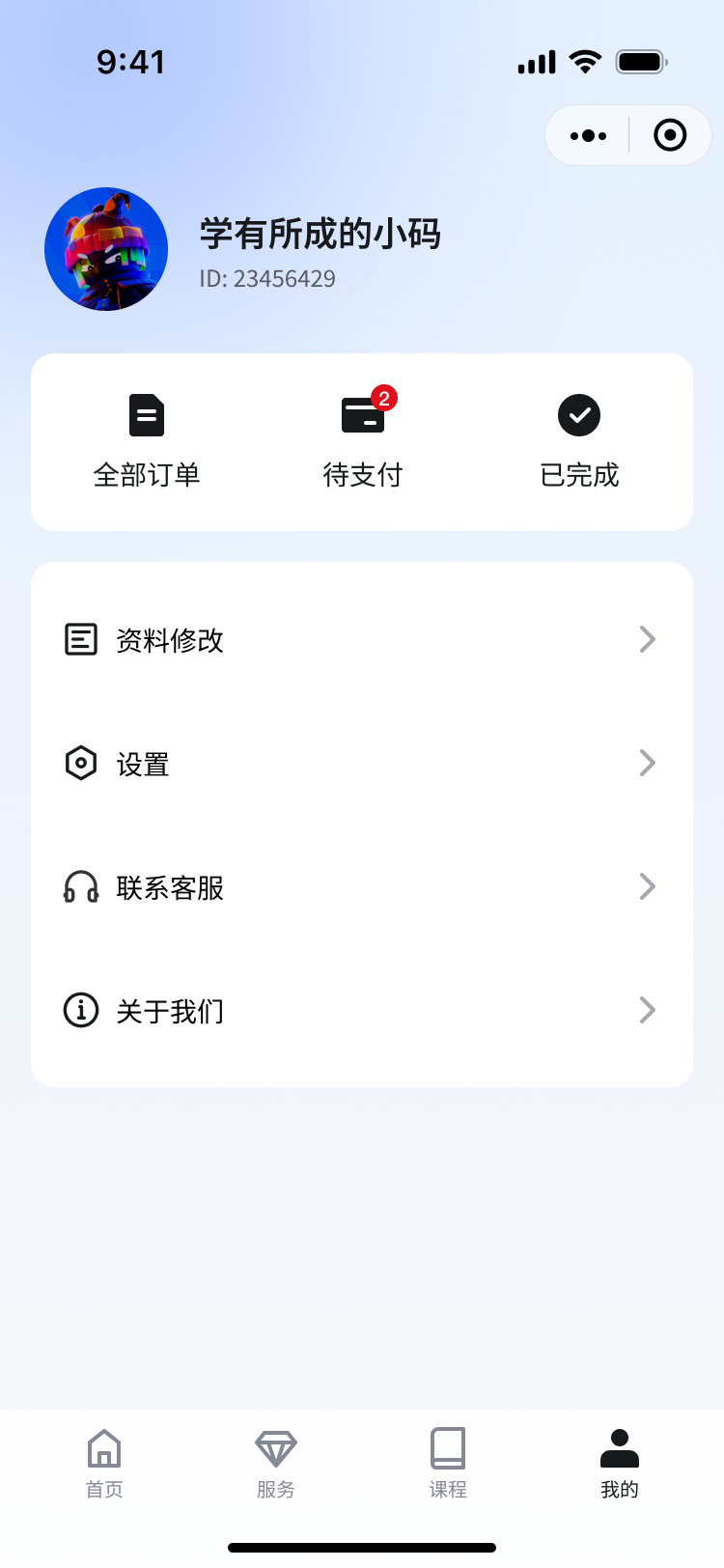Open the 服务 diamond tab icon
The height and width of the screenshot is (1568, 724).
coord(276,1447)
